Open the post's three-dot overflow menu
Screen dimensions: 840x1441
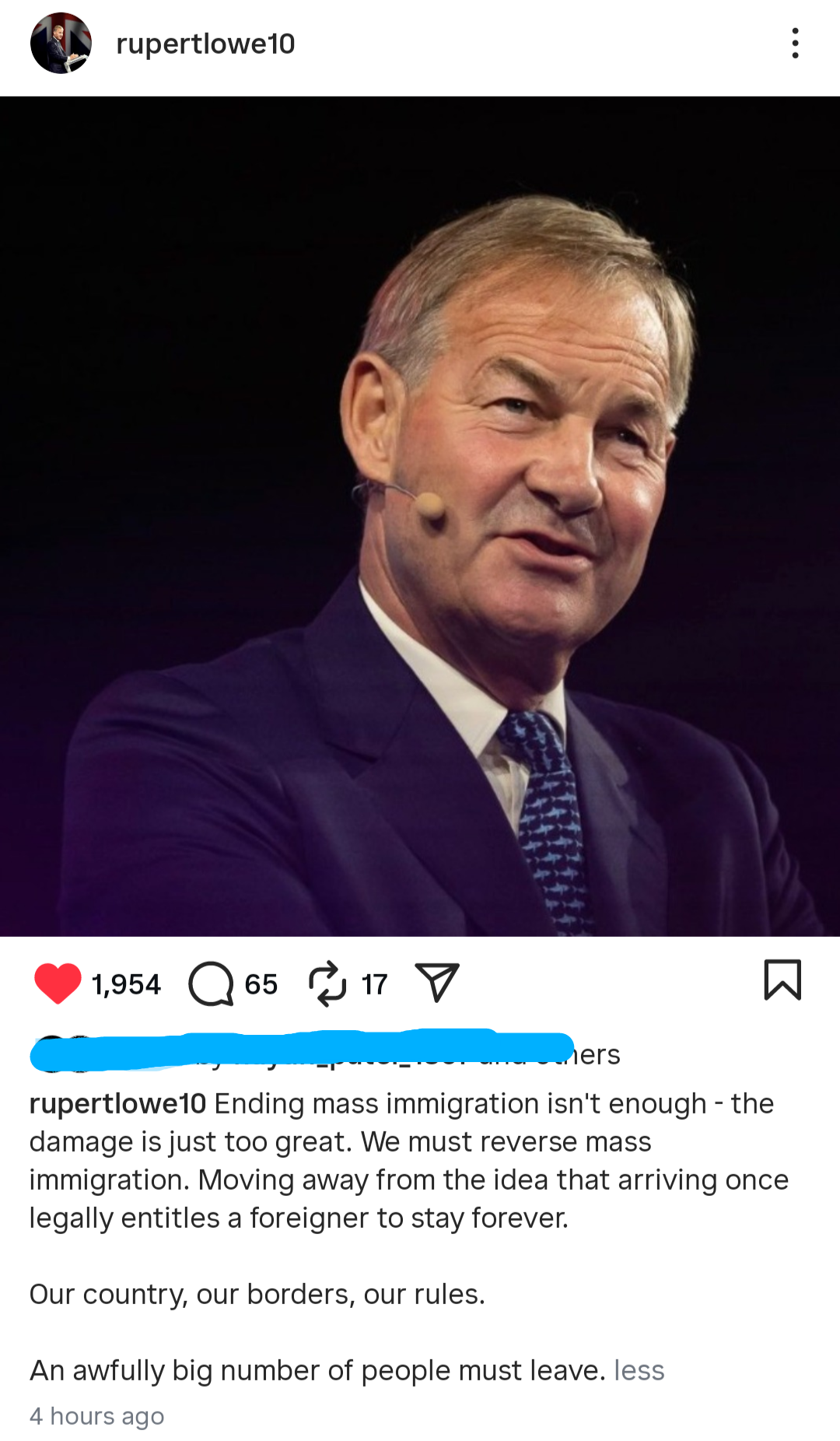click(795, 44)
